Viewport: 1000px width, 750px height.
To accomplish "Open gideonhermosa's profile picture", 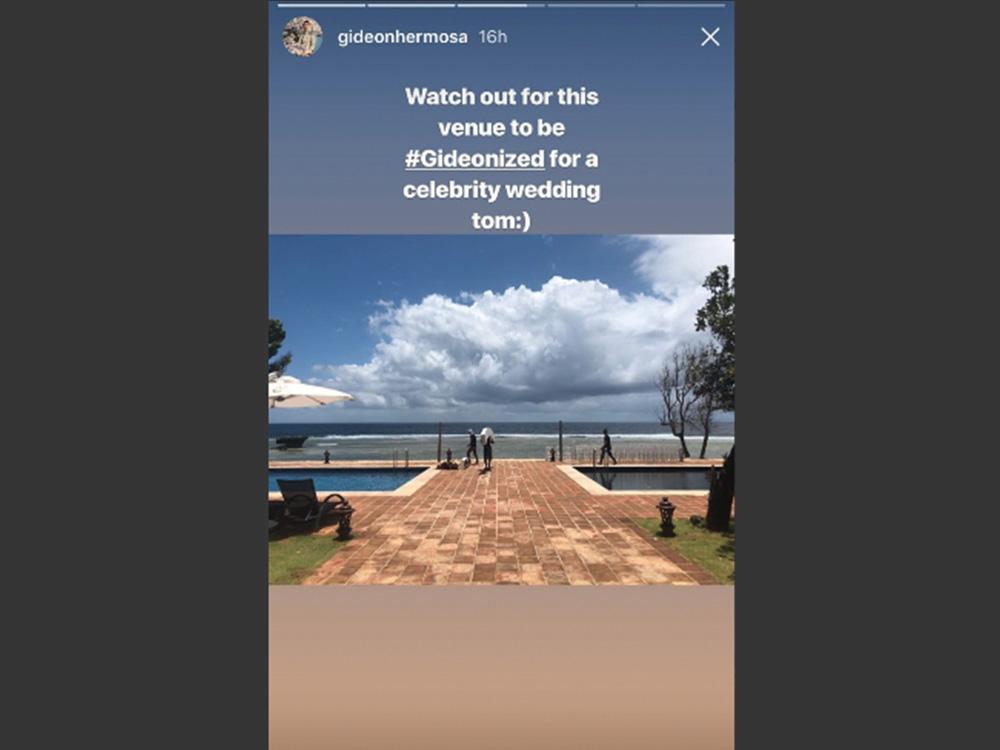I will tap(302, 37).
